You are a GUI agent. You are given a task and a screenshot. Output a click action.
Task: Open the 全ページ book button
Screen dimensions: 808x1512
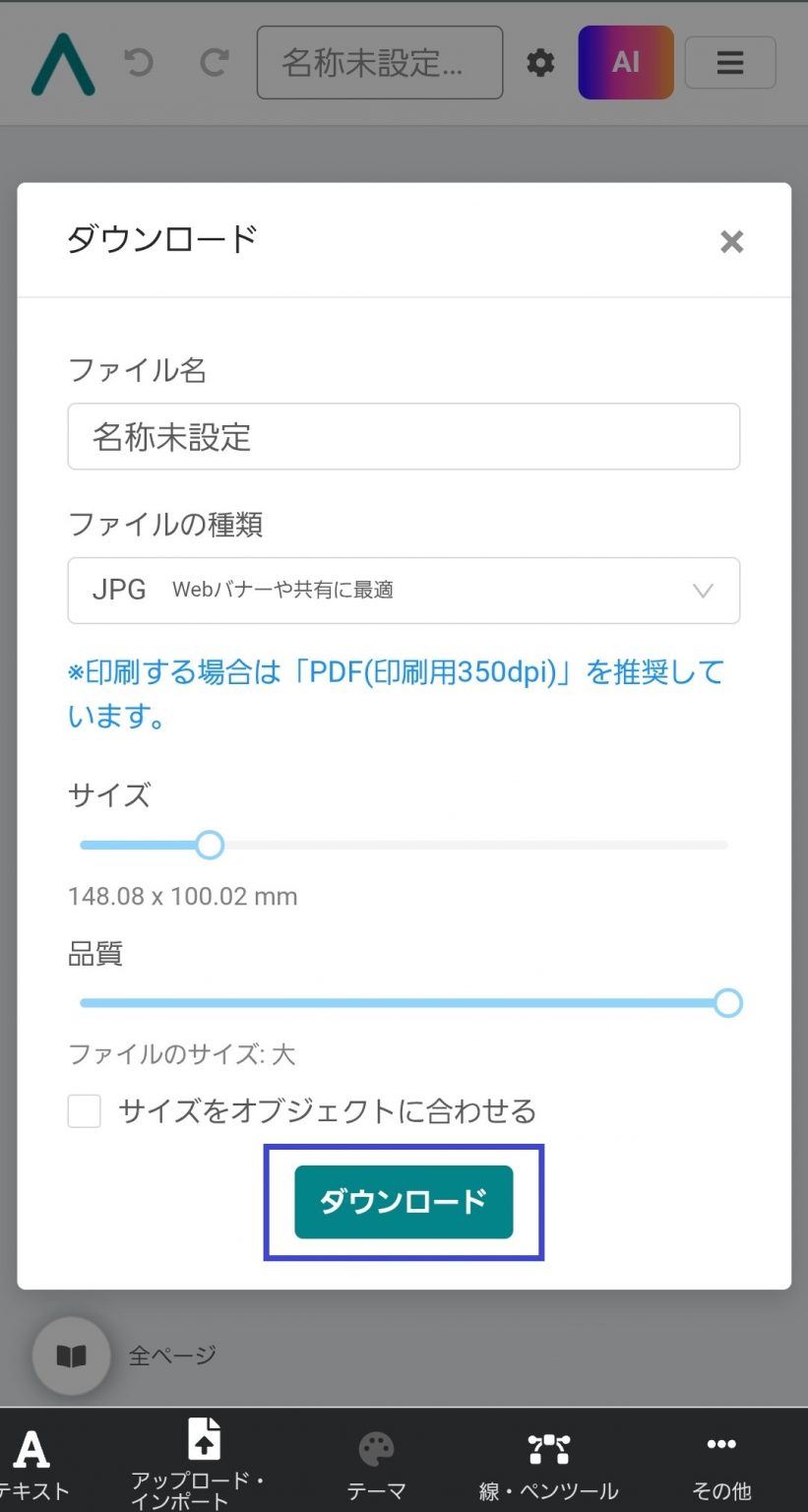click(x=71, y=1356)
